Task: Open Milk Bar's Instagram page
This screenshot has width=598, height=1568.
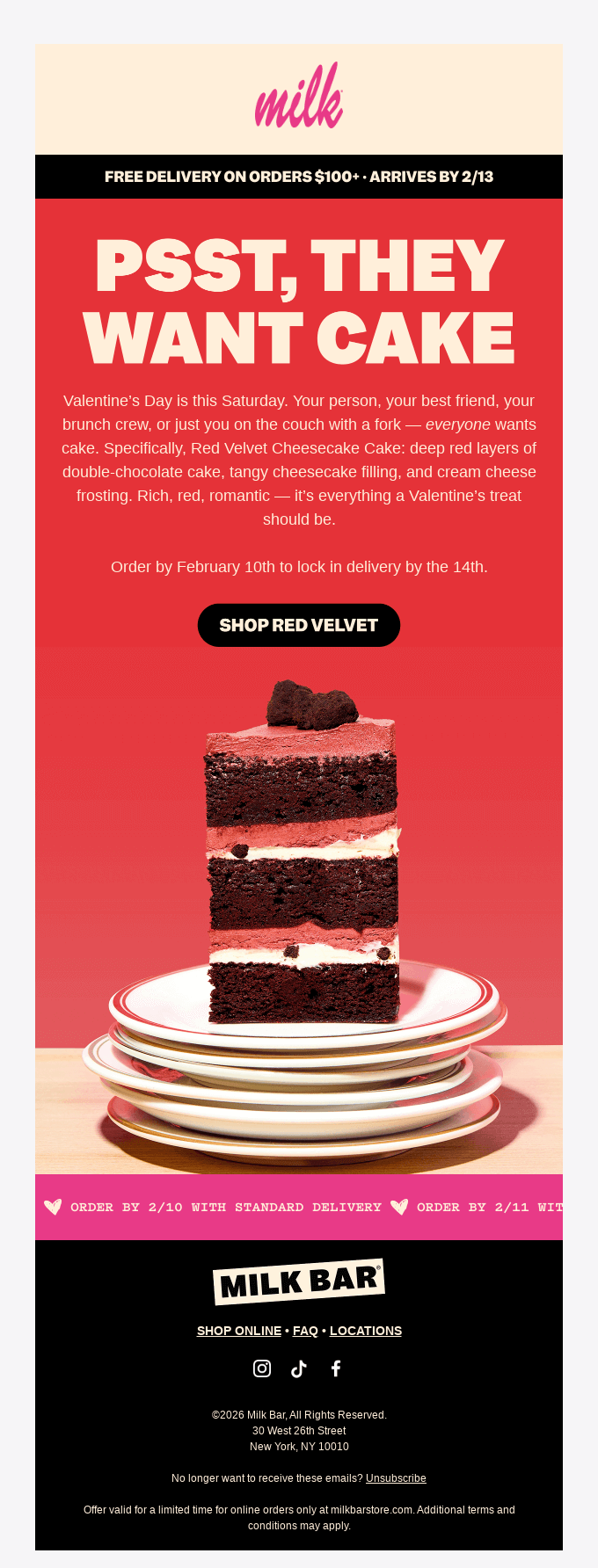Action: coord(262,1368)
